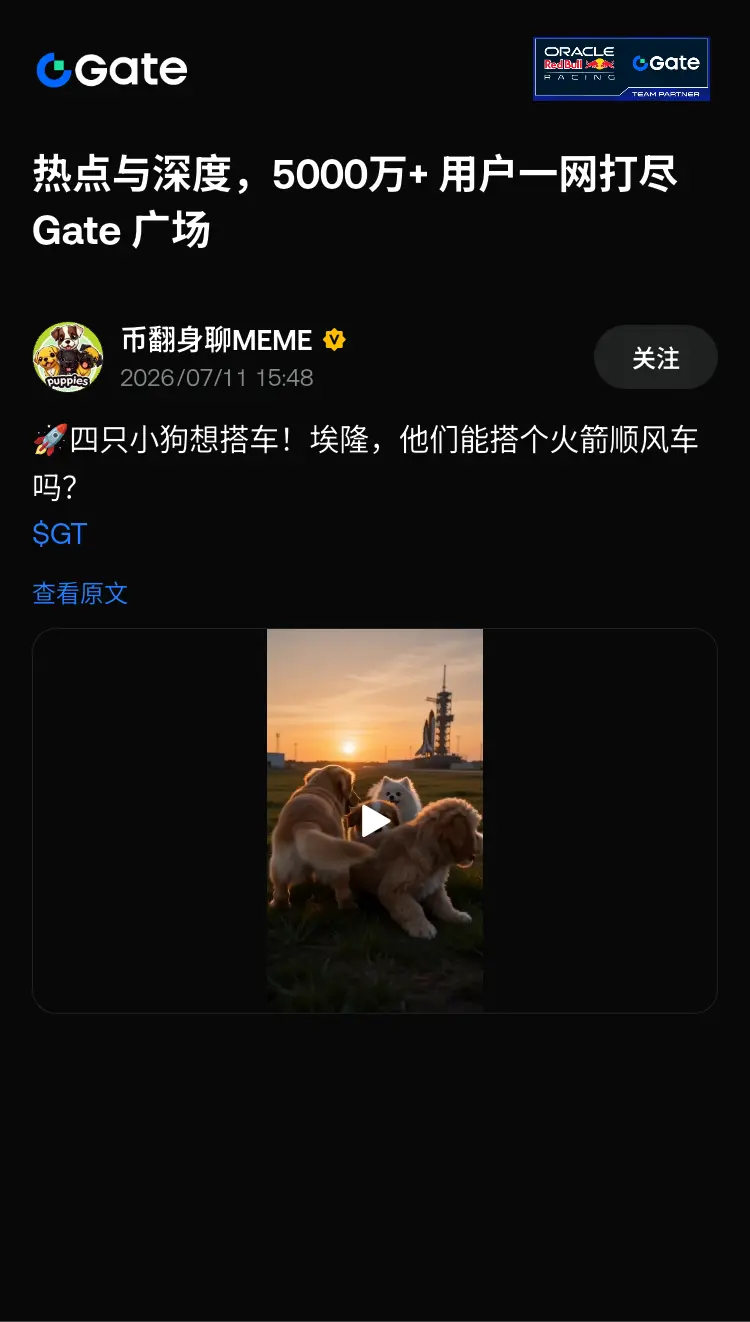Follow 币翻身聊MEME with the 关注 button

click(656, 358)
